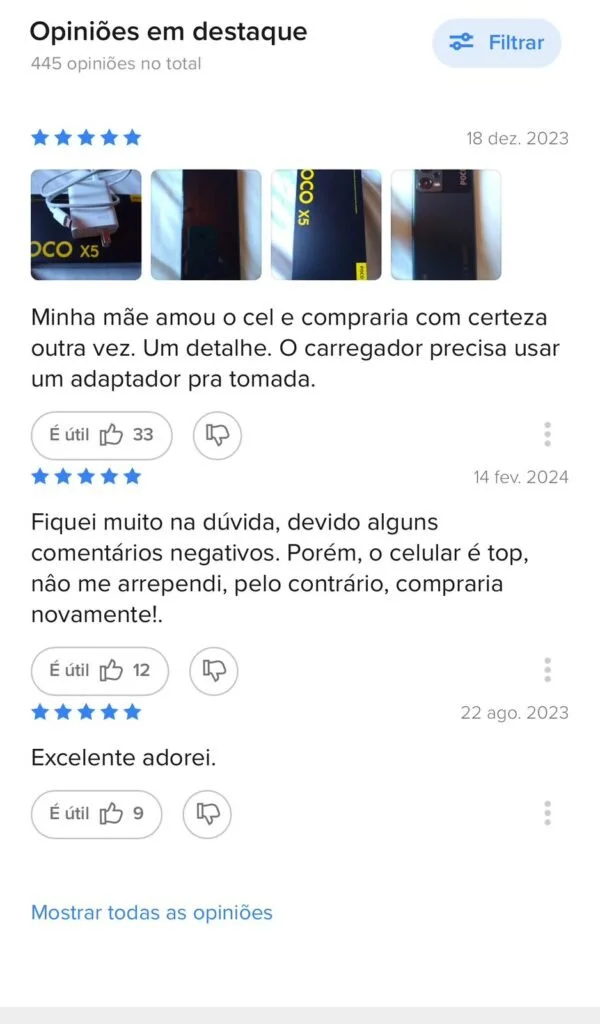The image size is (600, 1024).
Task: Open options for the 14 fev. 2024 review
Action: tap(547, 671)
